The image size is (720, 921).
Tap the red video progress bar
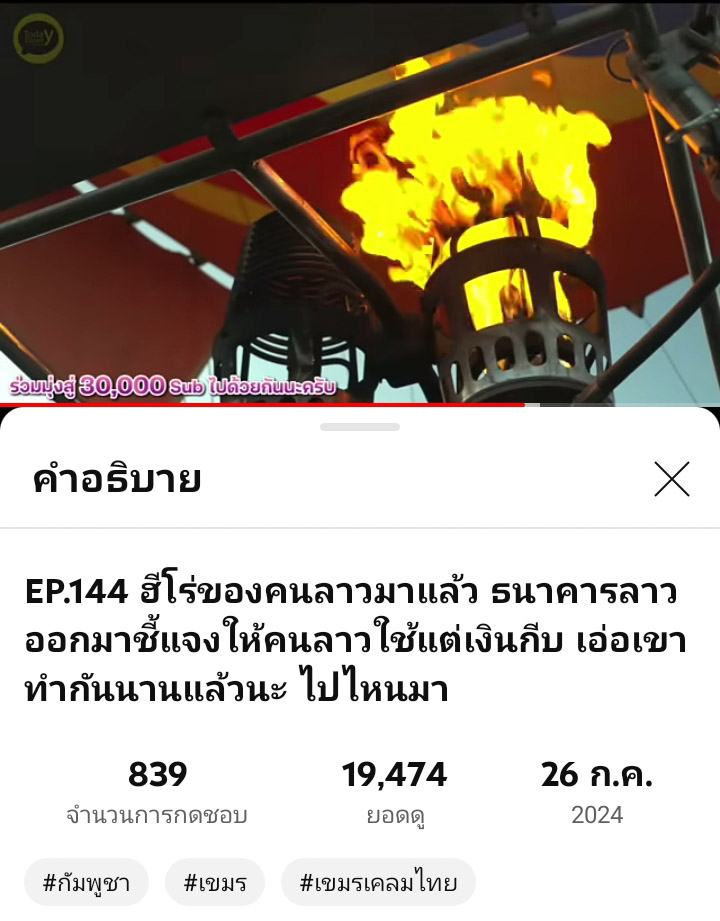pyautogui.click(x=262, y=404)
